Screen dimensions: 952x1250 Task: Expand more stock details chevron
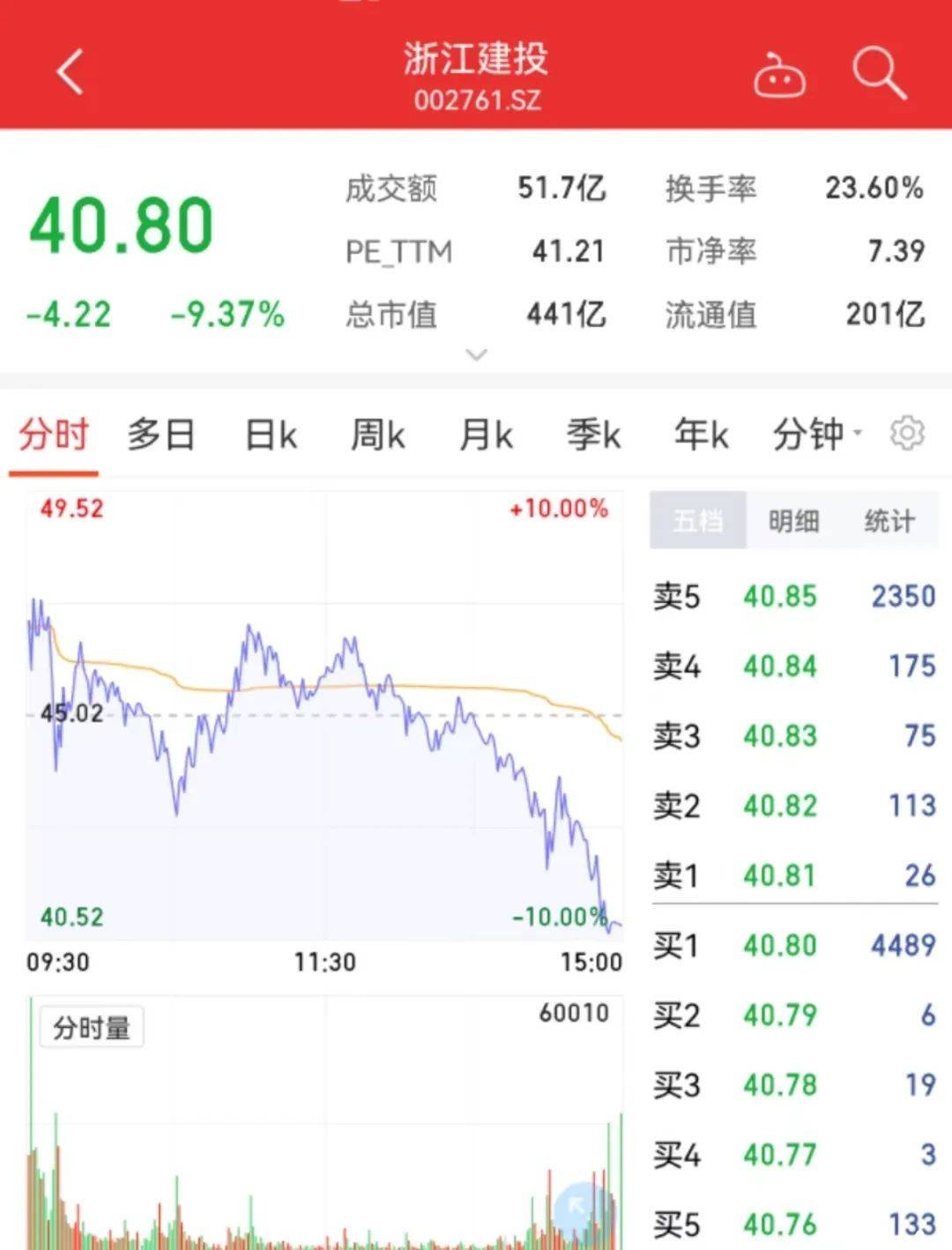coord(476,355)
